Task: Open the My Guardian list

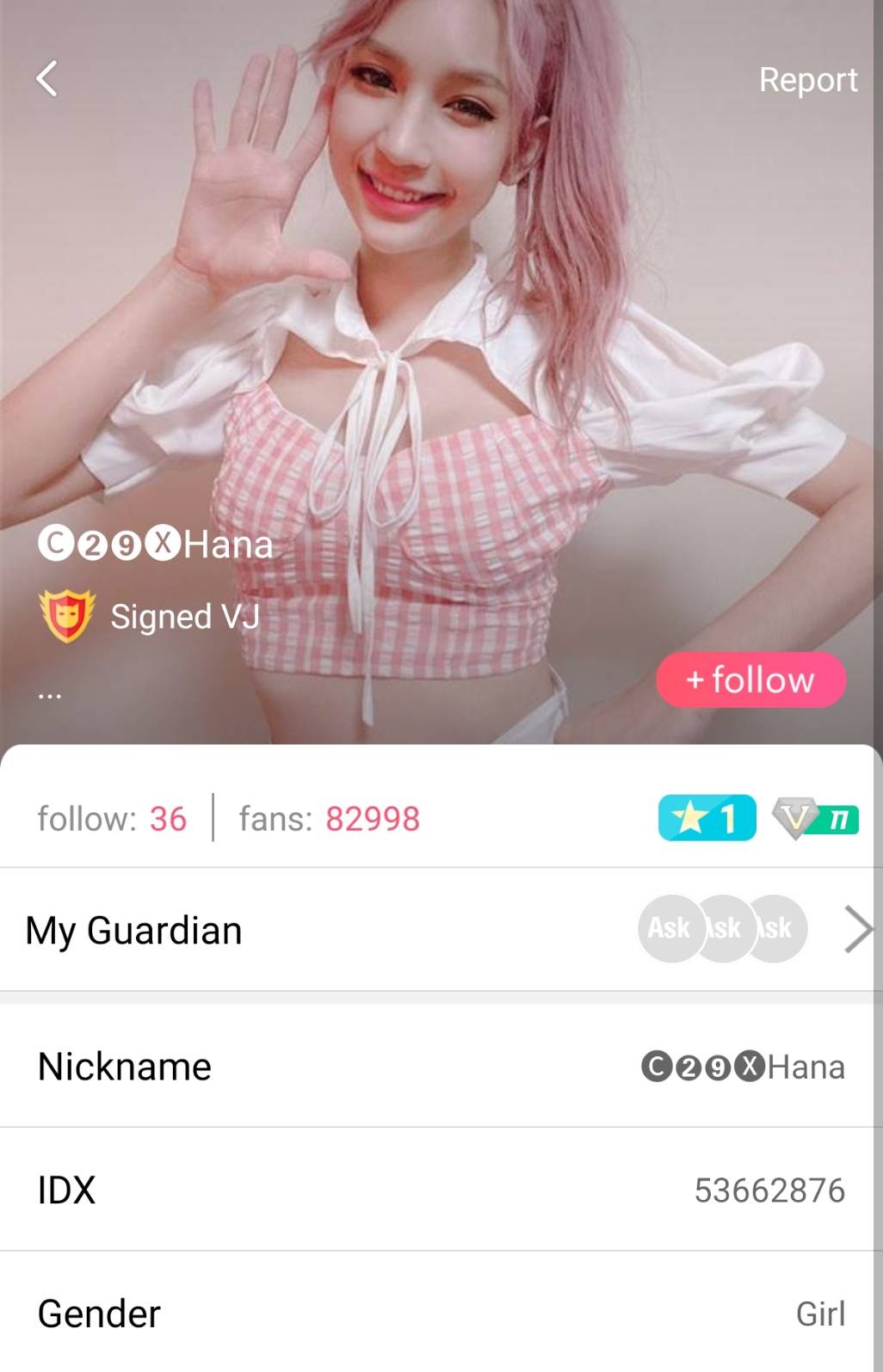Action: [857, 930]
